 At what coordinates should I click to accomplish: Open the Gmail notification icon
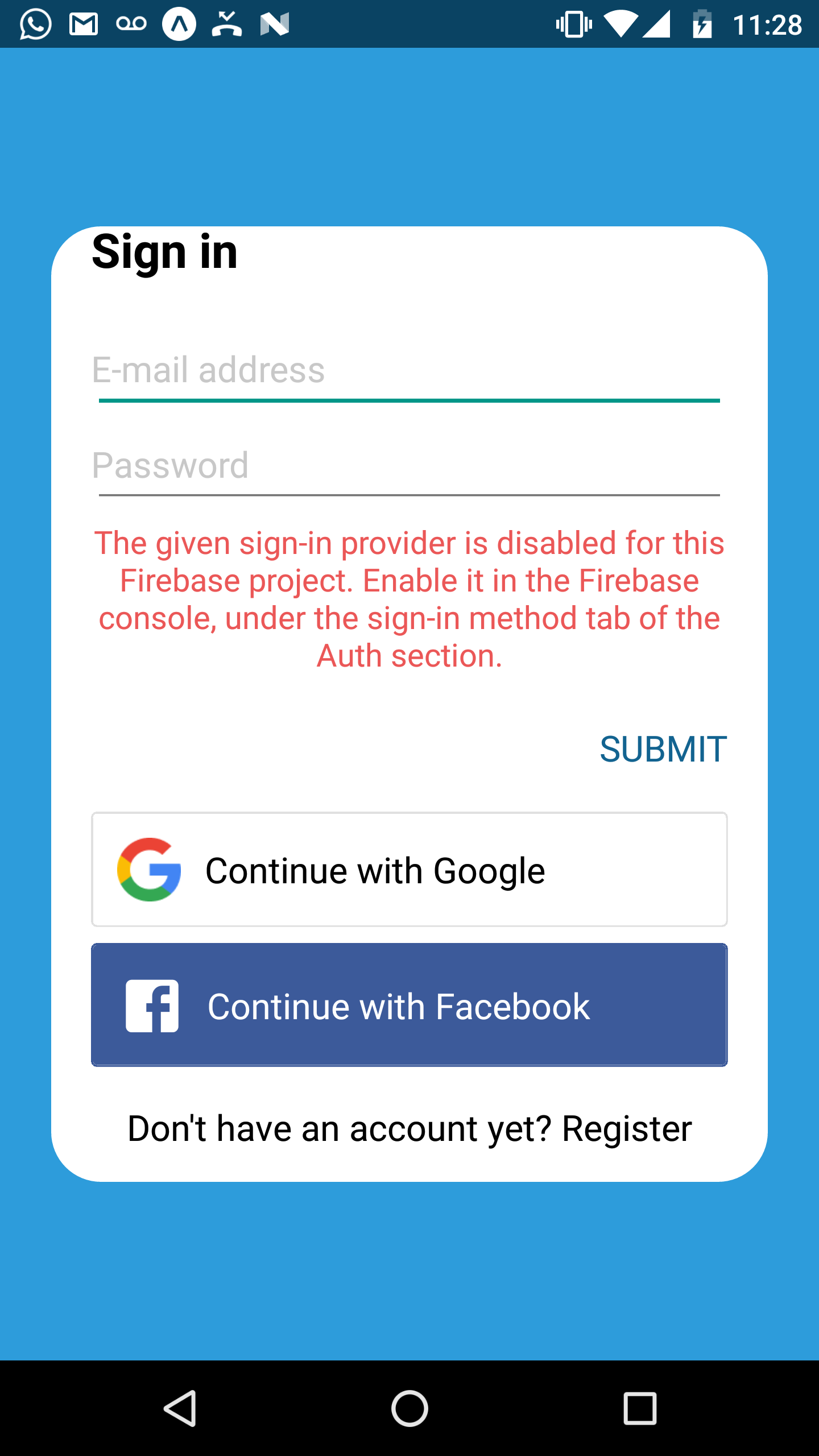84,24
